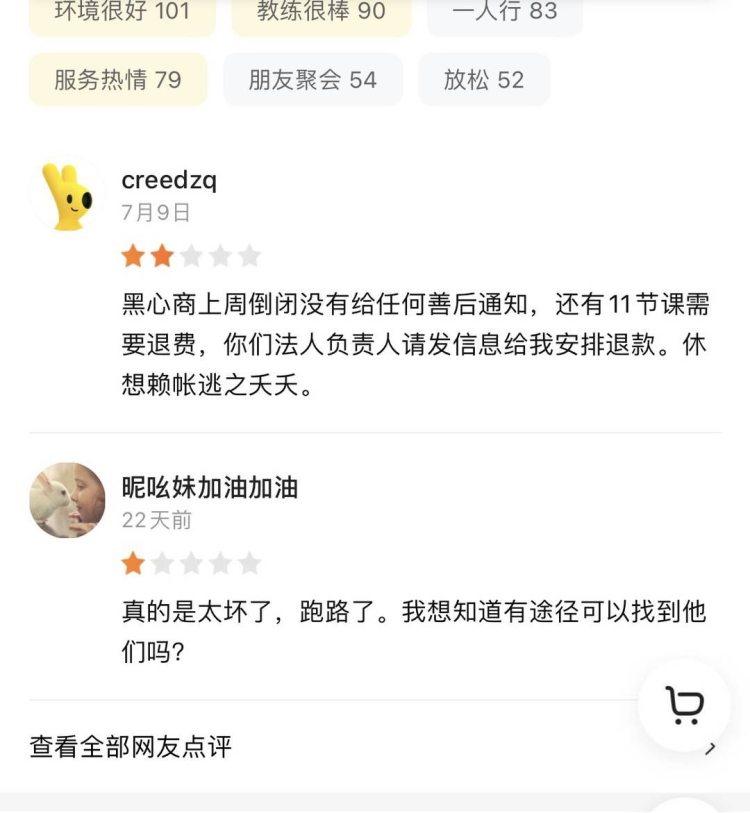Open creedzq's profile avatar
750x813 pixels.
point(67,197)
